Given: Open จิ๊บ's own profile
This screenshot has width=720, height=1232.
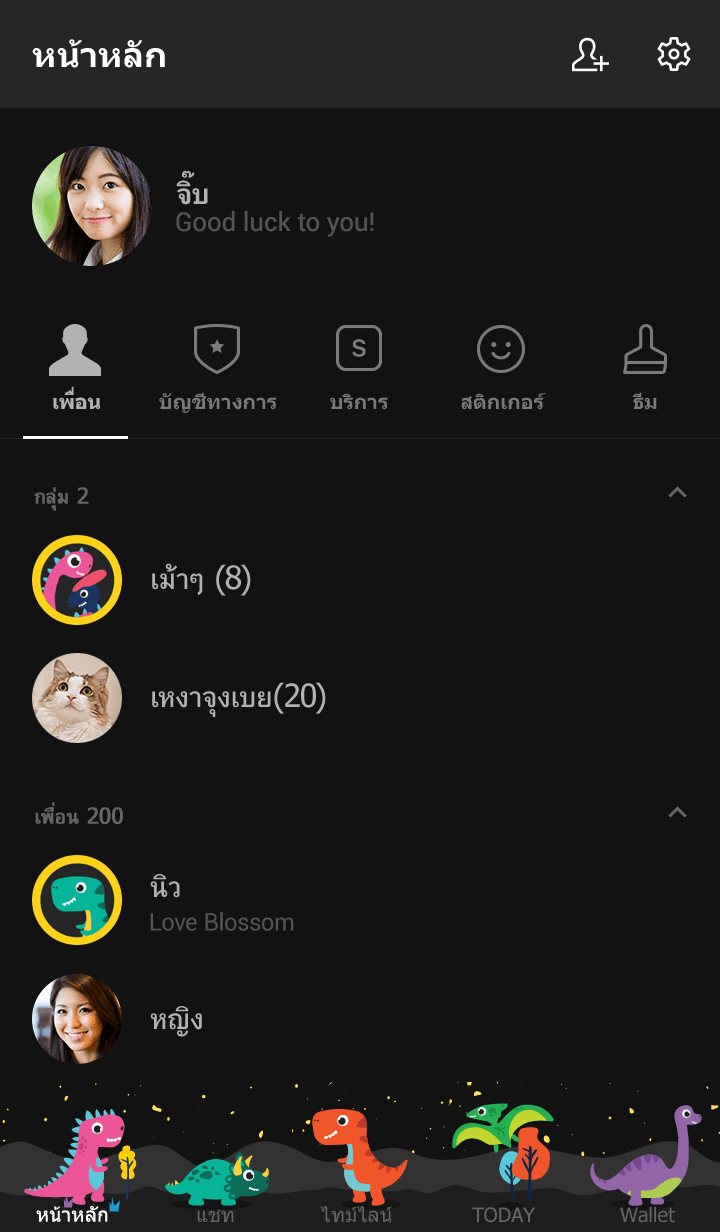Looking at the screenshot, I should (x=92, y=206).
